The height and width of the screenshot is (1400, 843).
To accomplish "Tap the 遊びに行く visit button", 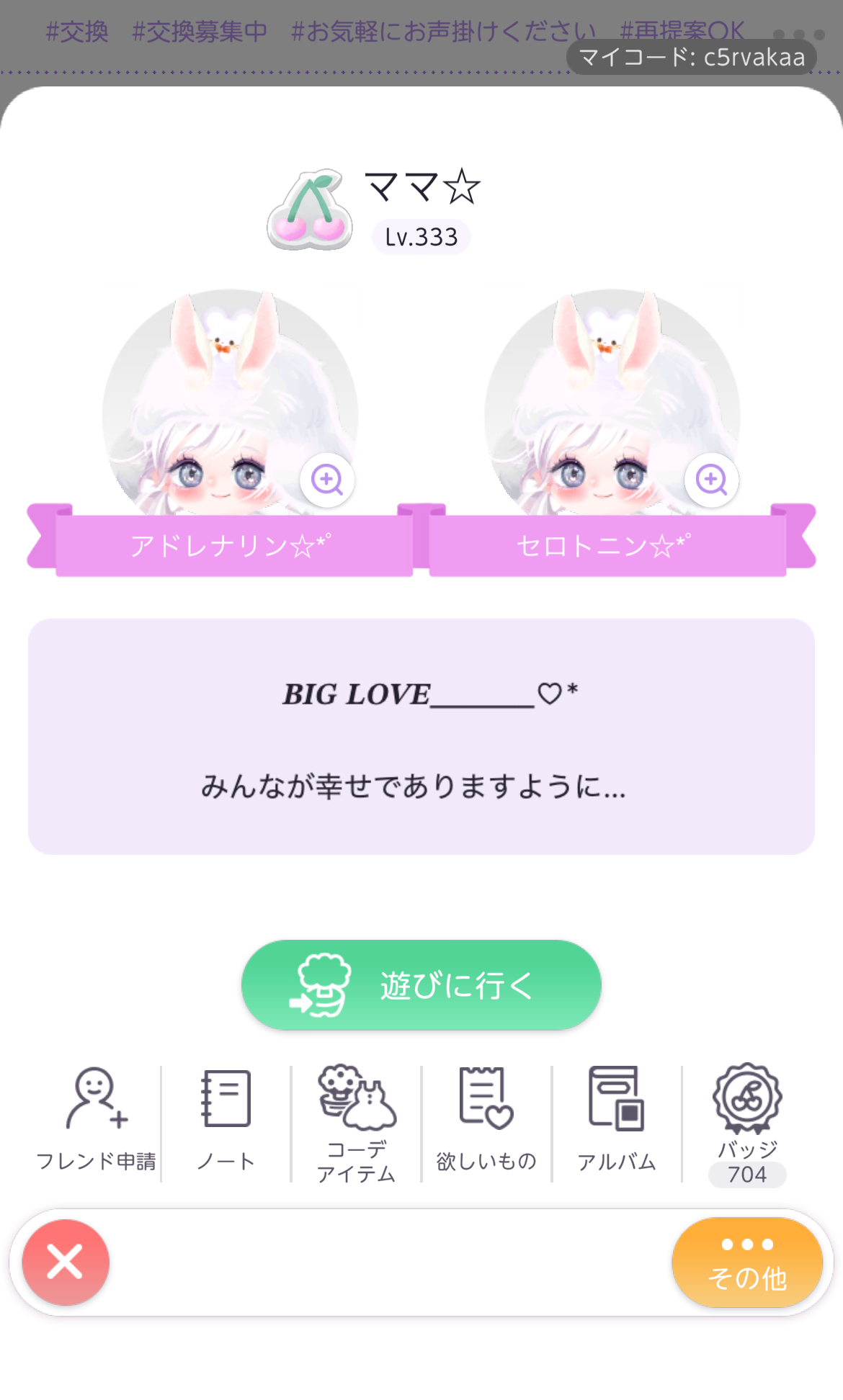I will pos(421,984).
